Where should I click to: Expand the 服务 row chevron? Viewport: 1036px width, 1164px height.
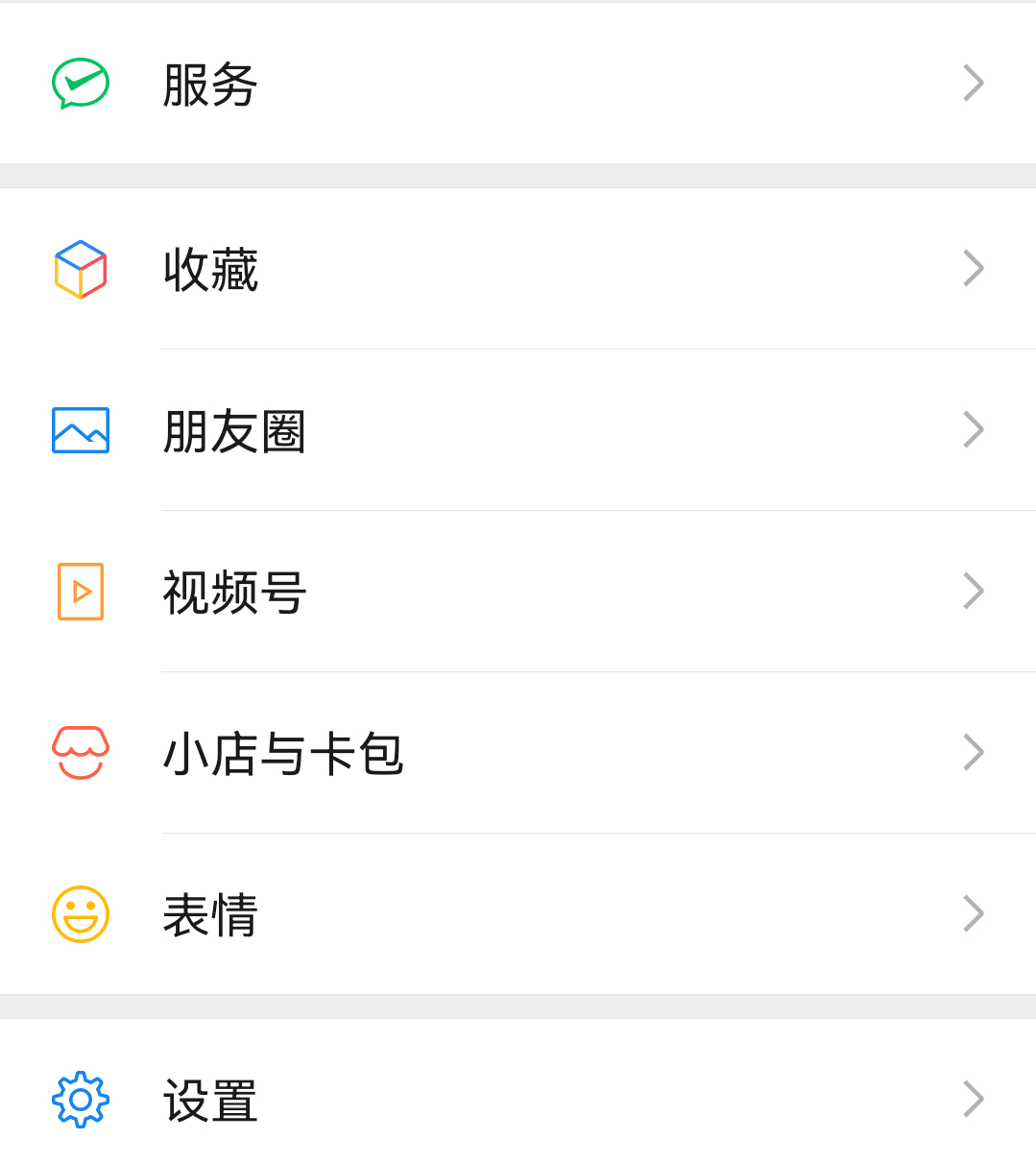pos(974,84)
